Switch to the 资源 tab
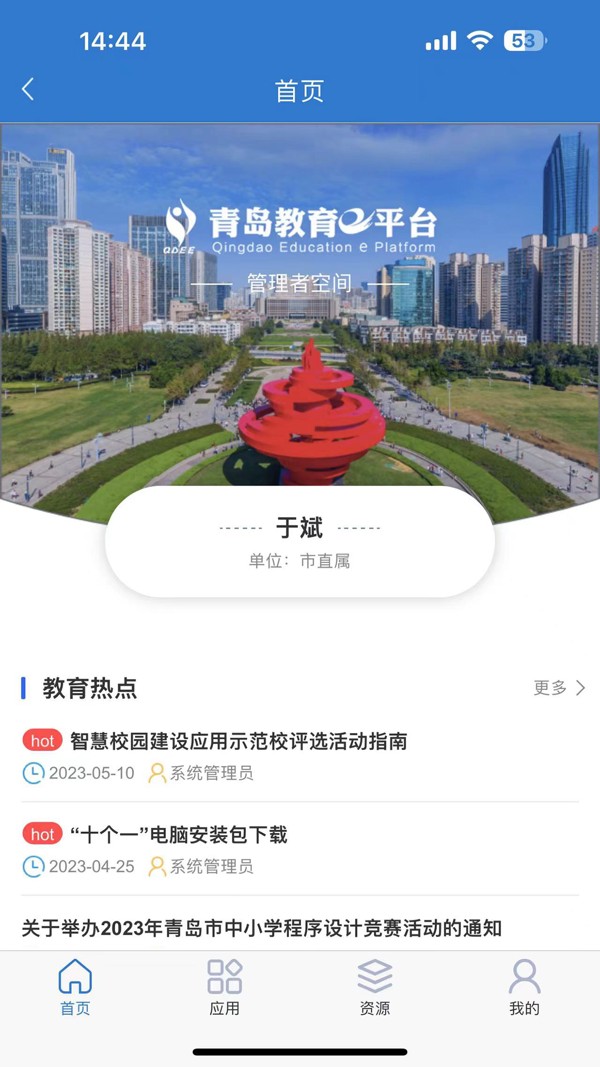The image size is (600, 1067). pos(375,987)
